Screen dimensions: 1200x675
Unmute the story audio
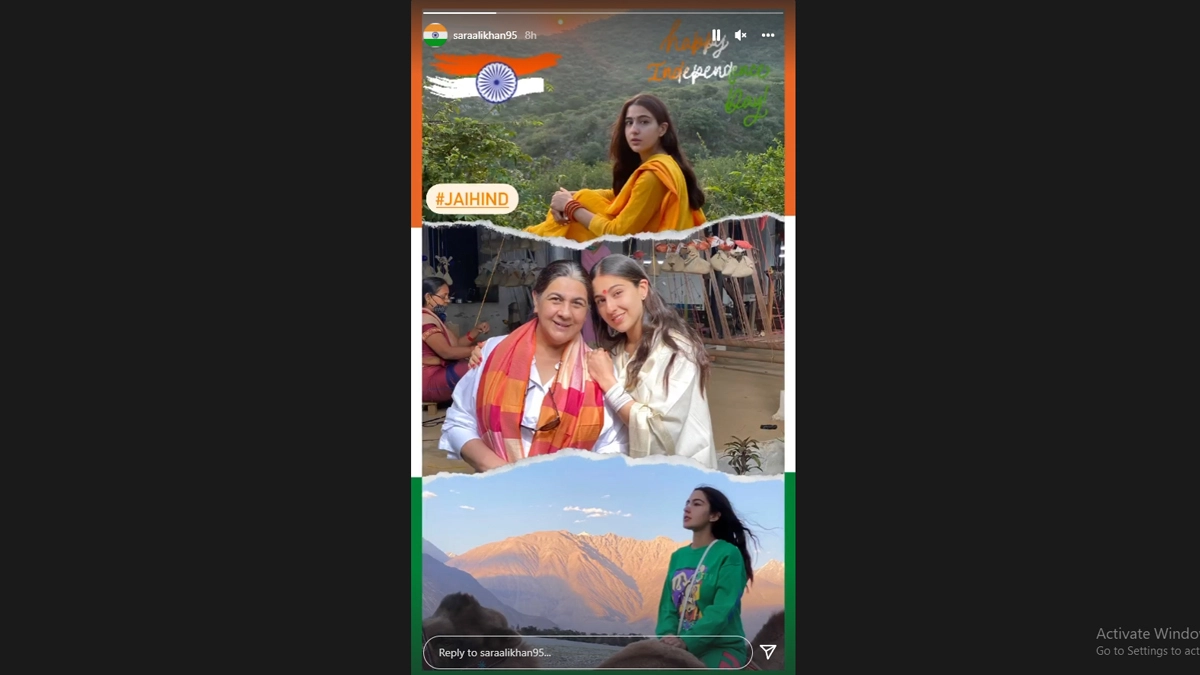click(x=741, y=35)
